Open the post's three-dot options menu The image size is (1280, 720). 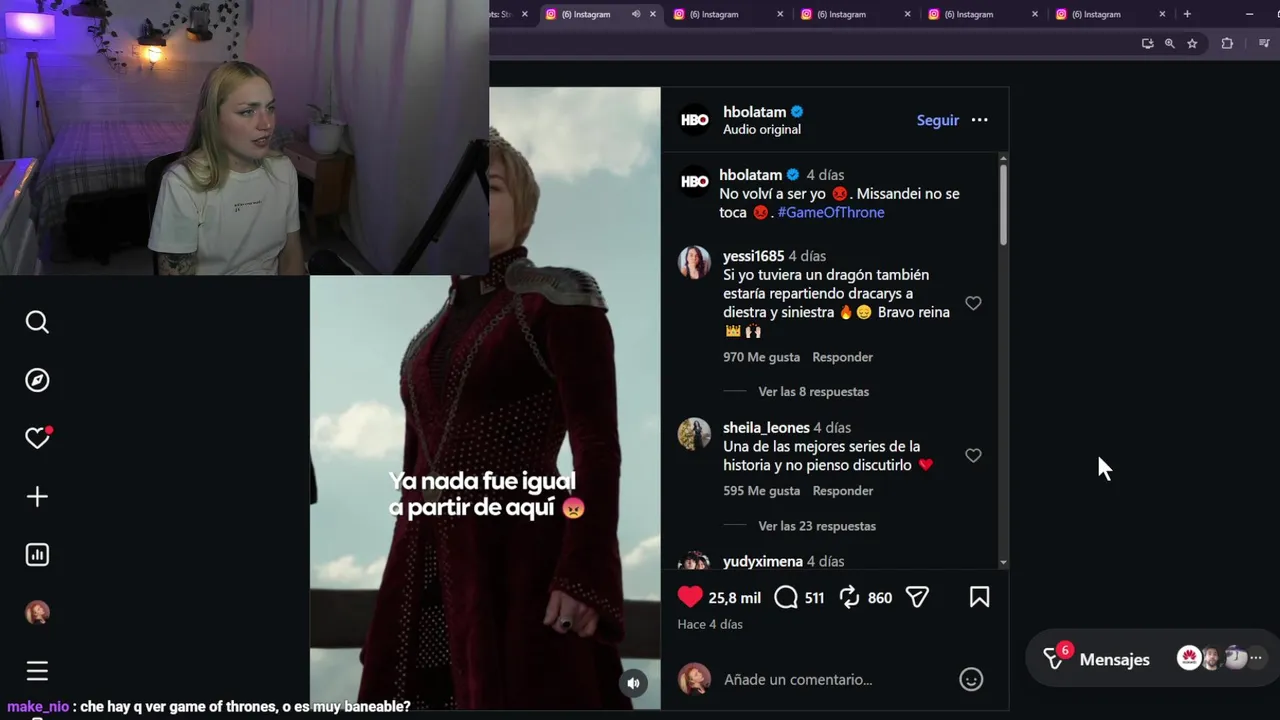pos(979,120)
